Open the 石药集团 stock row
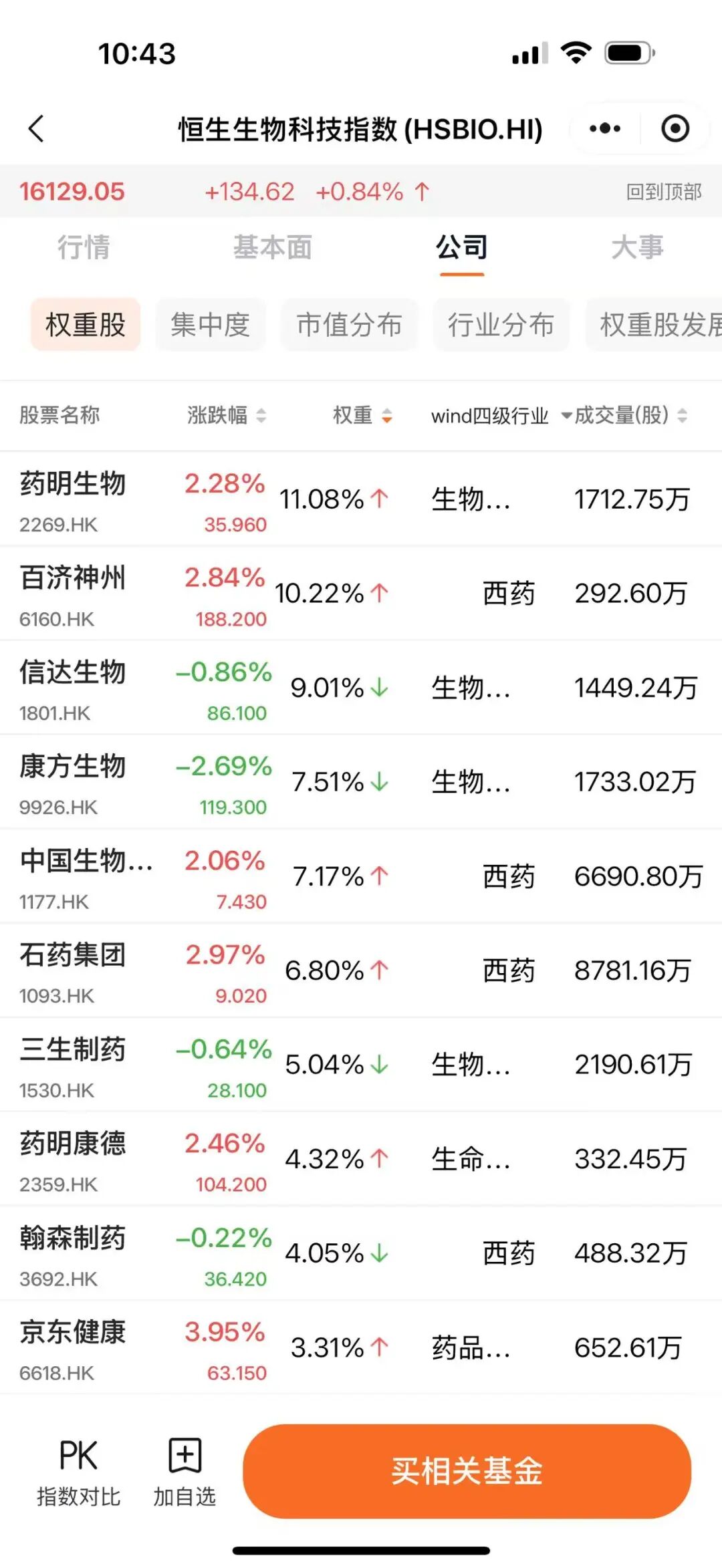Image resolution: width=722 pixels, height=1568 pixels. 361,970
